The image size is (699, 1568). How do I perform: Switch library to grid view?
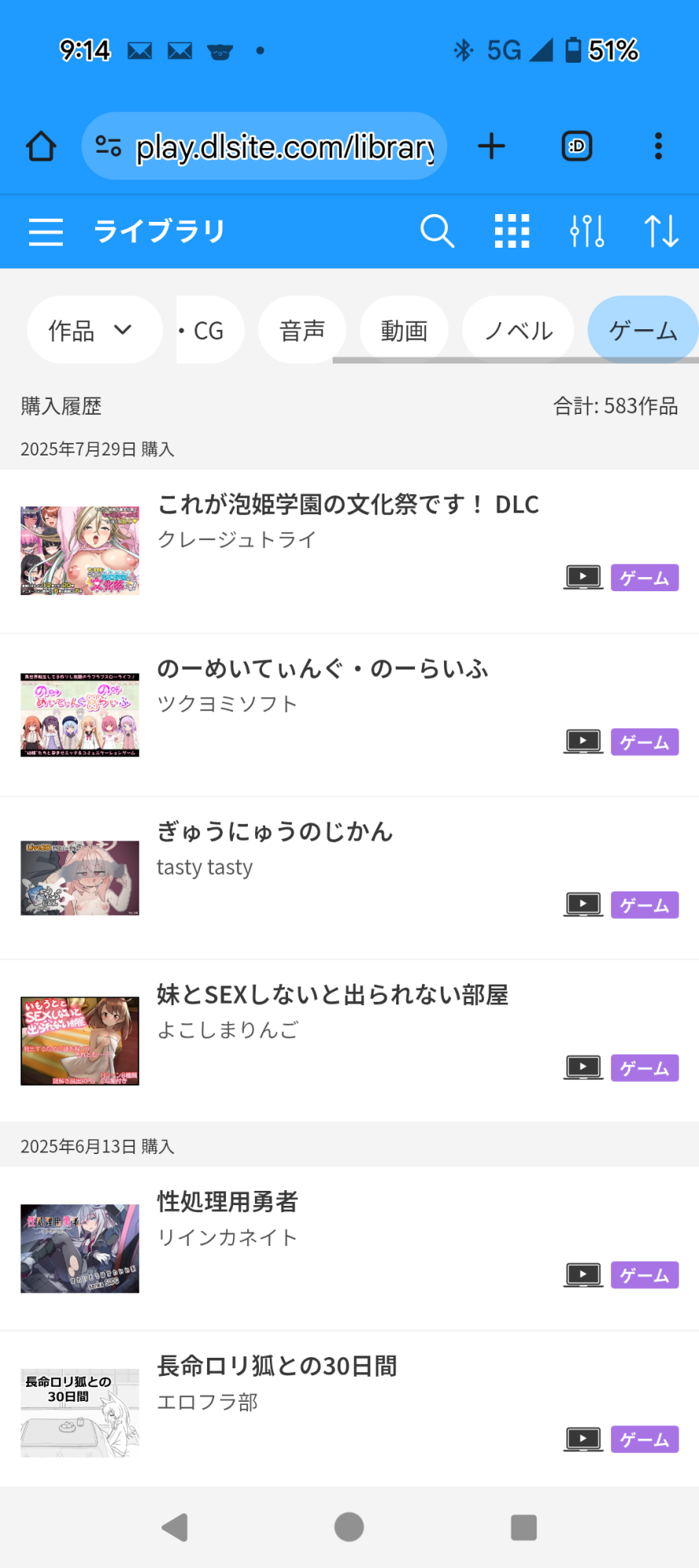(x=512, y=231)
